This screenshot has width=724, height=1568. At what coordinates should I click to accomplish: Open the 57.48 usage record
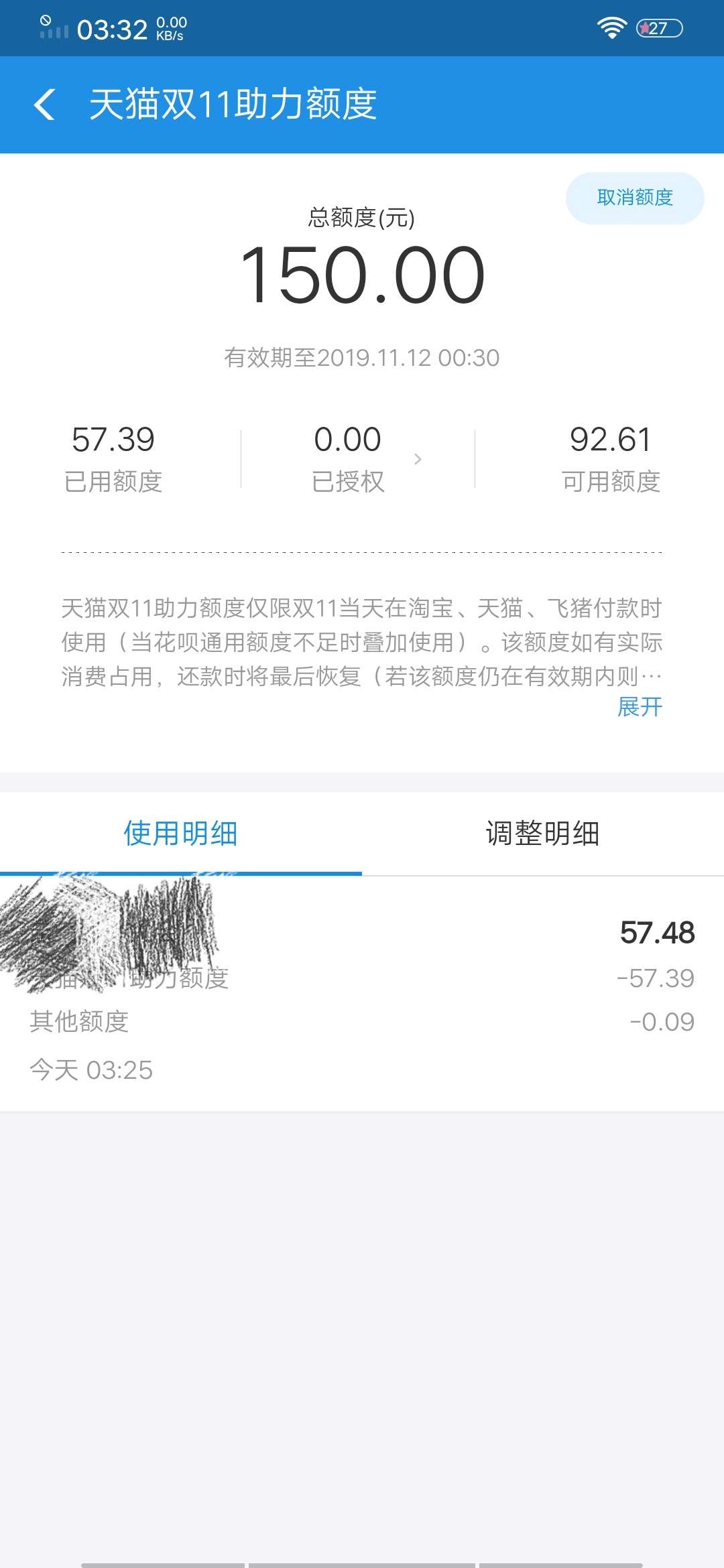coord(362,994)
